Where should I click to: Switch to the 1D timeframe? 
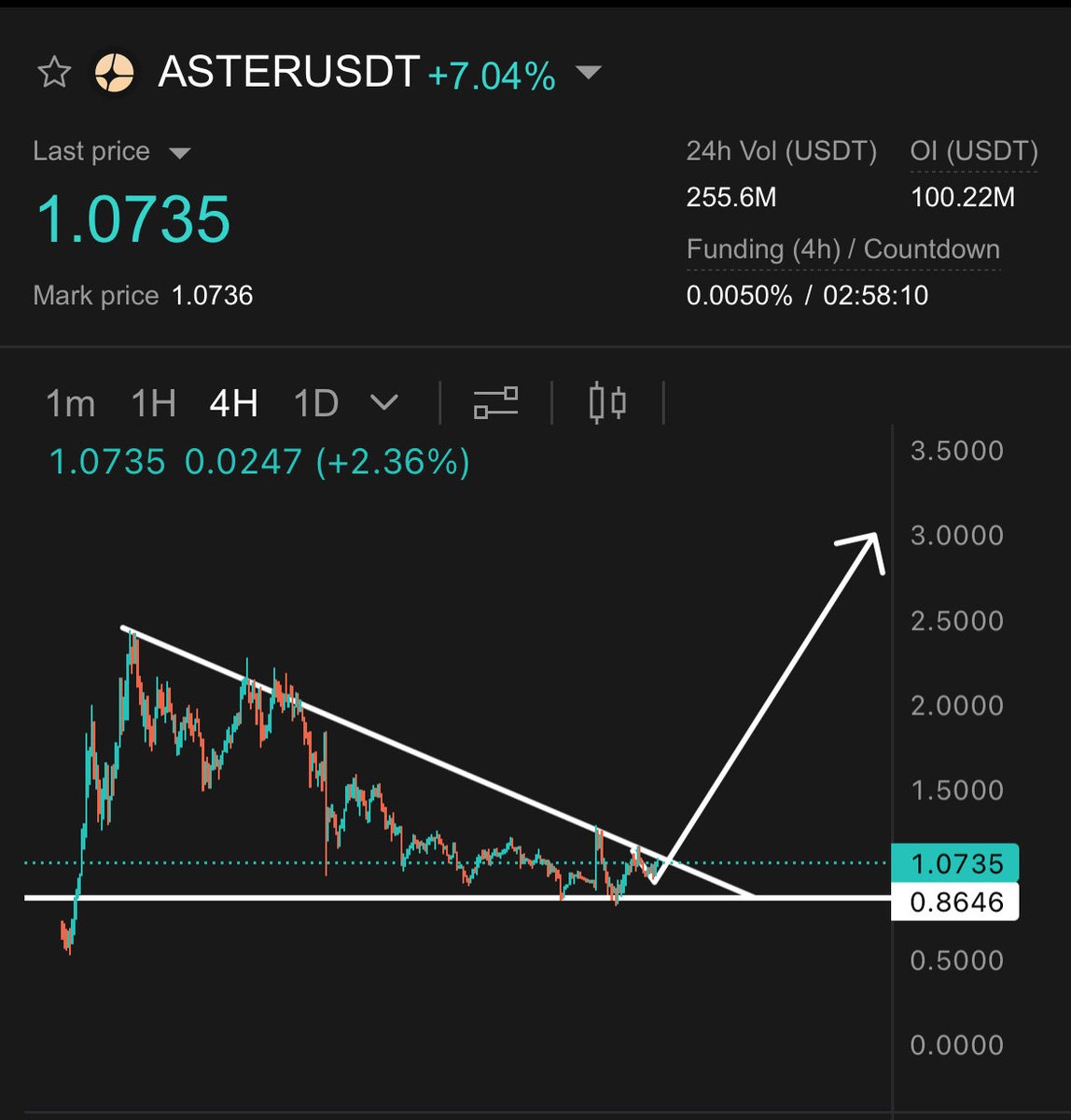point(315,403)
